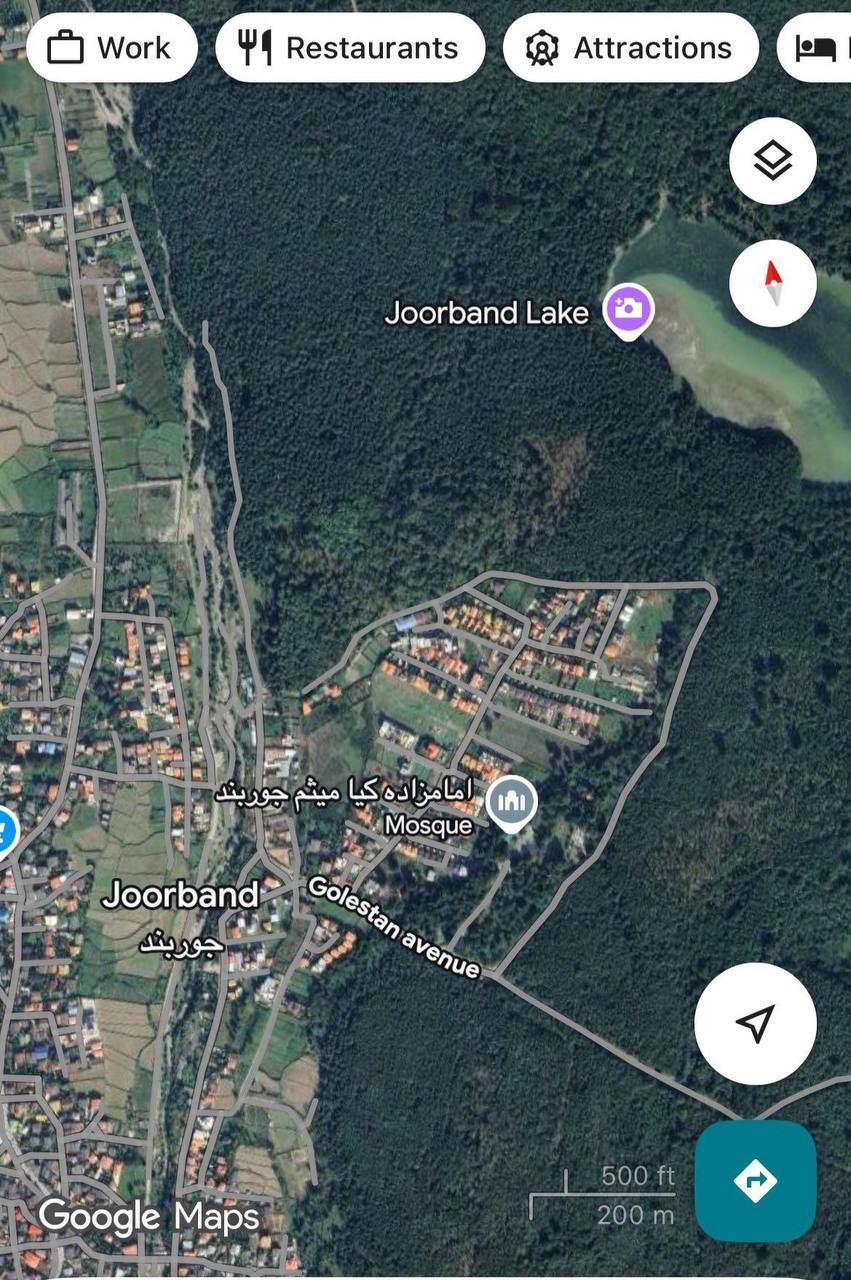Viewport: 851px width, 1280px height.
Task: Select the Work chip
Action: point(111,47)
